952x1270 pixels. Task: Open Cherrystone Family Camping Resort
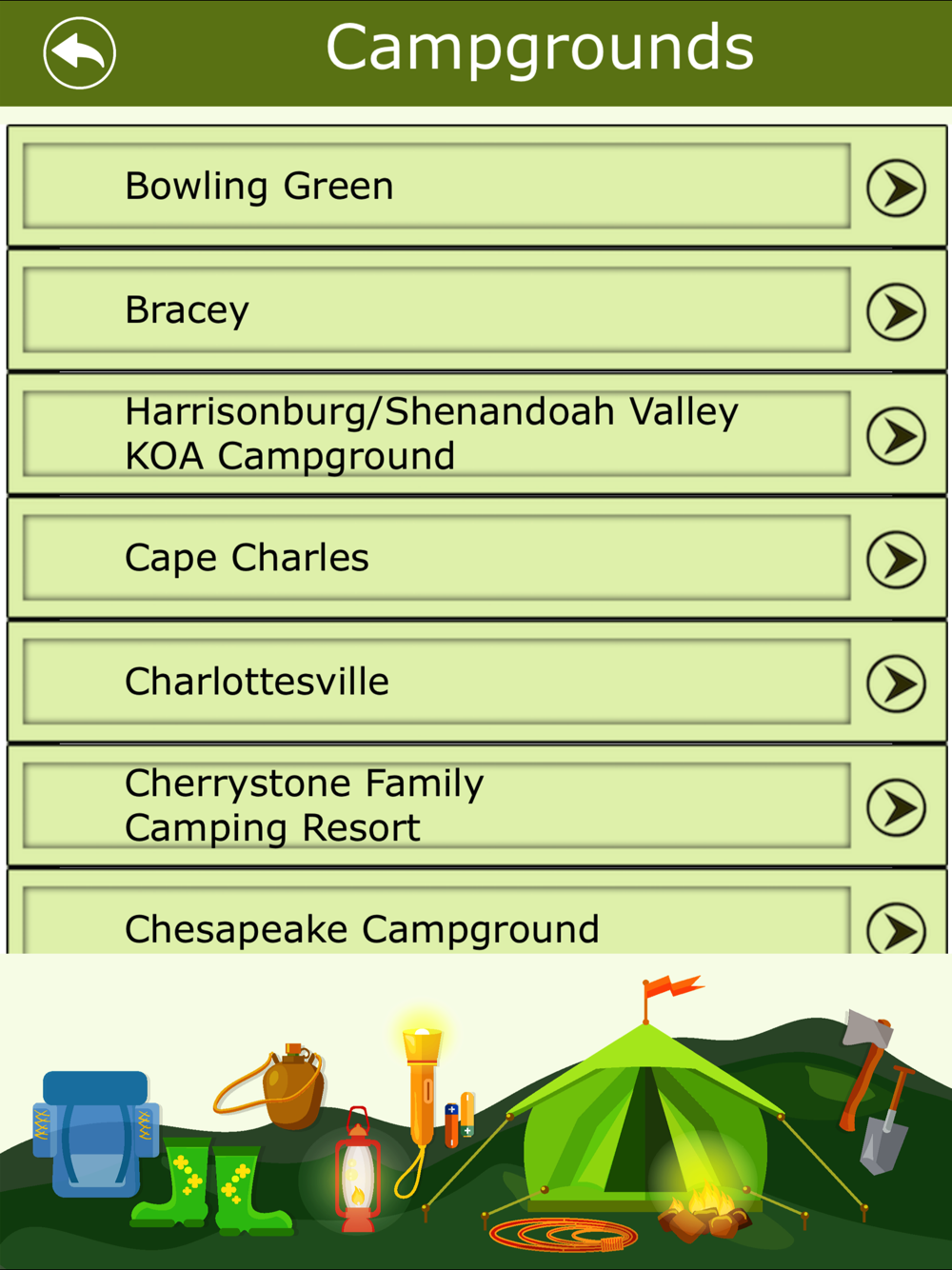[x=477, y=805]
